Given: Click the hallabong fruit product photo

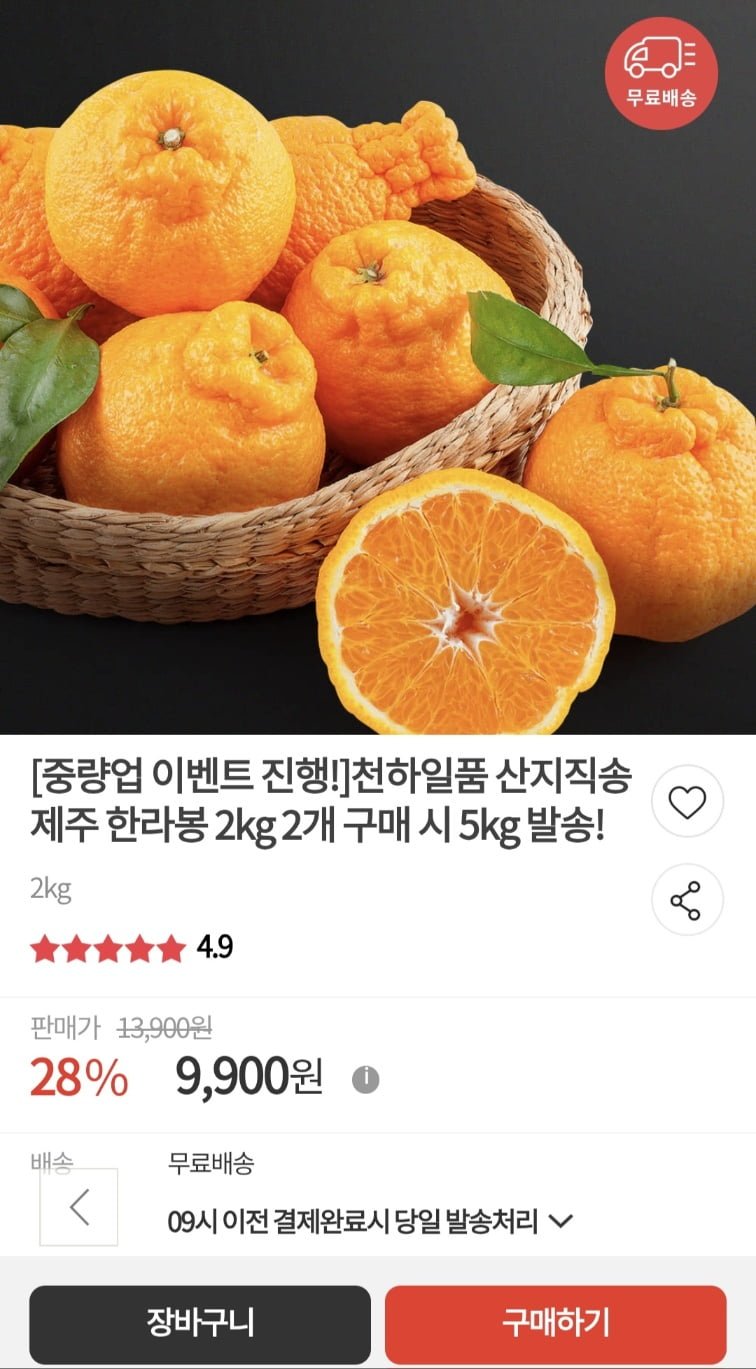Looking at the screenshot, I should (378, 380).
